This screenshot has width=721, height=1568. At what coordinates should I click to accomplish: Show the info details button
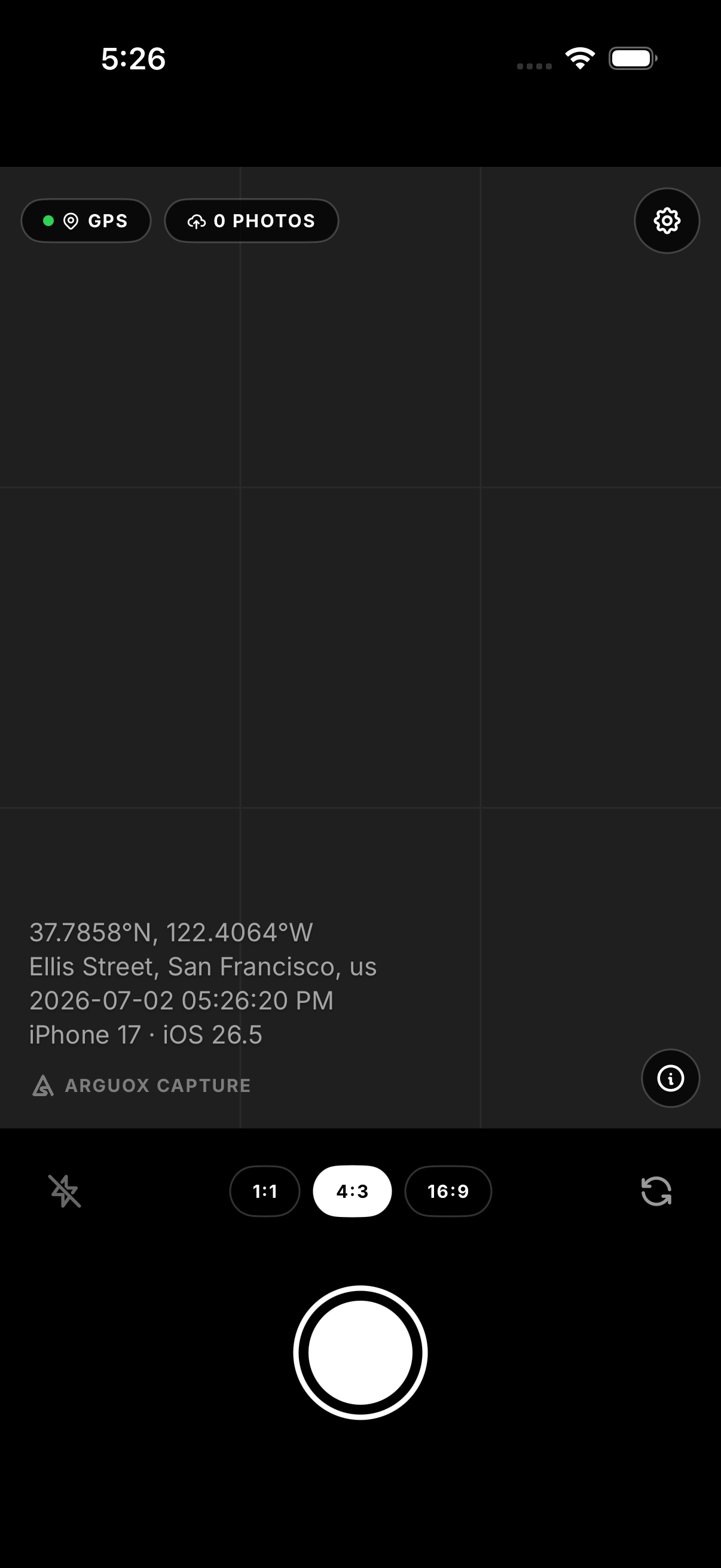tap(671, 1078)
